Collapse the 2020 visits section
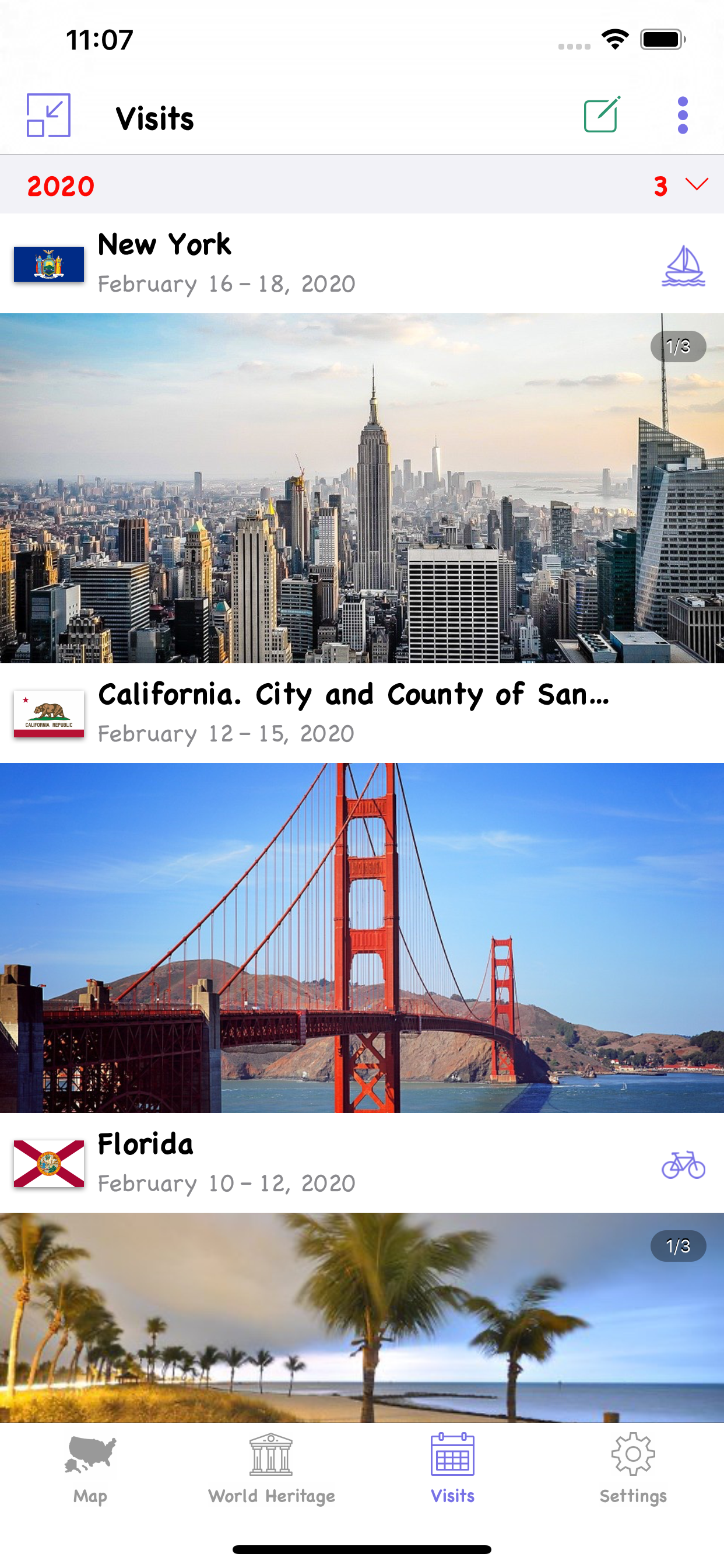The width and height of the screenshot is (724, 1568). coord(696,184)
